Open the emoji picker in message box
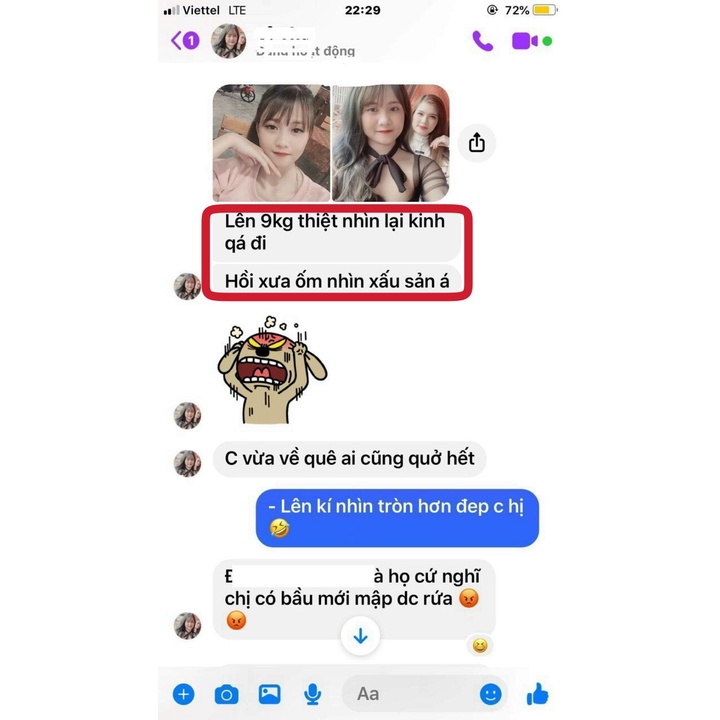 490,693
